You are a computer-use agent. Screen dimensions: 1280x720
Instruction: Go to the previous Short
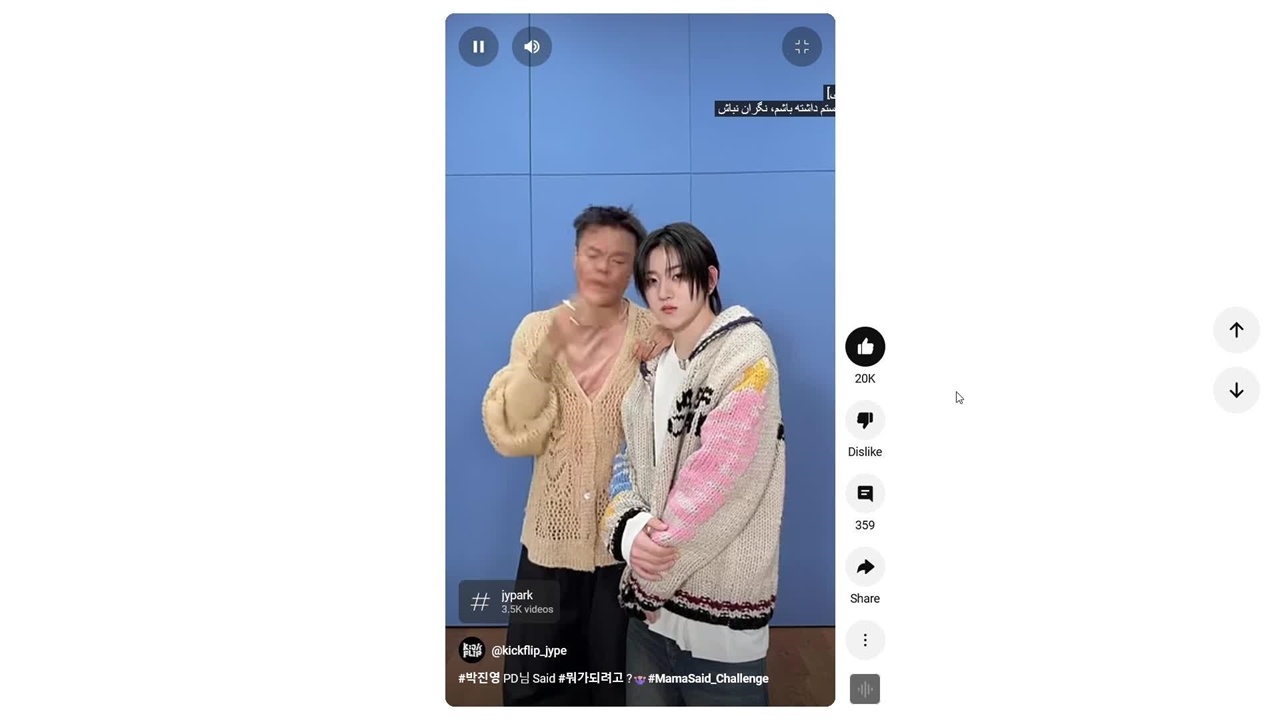[1236, 330]
